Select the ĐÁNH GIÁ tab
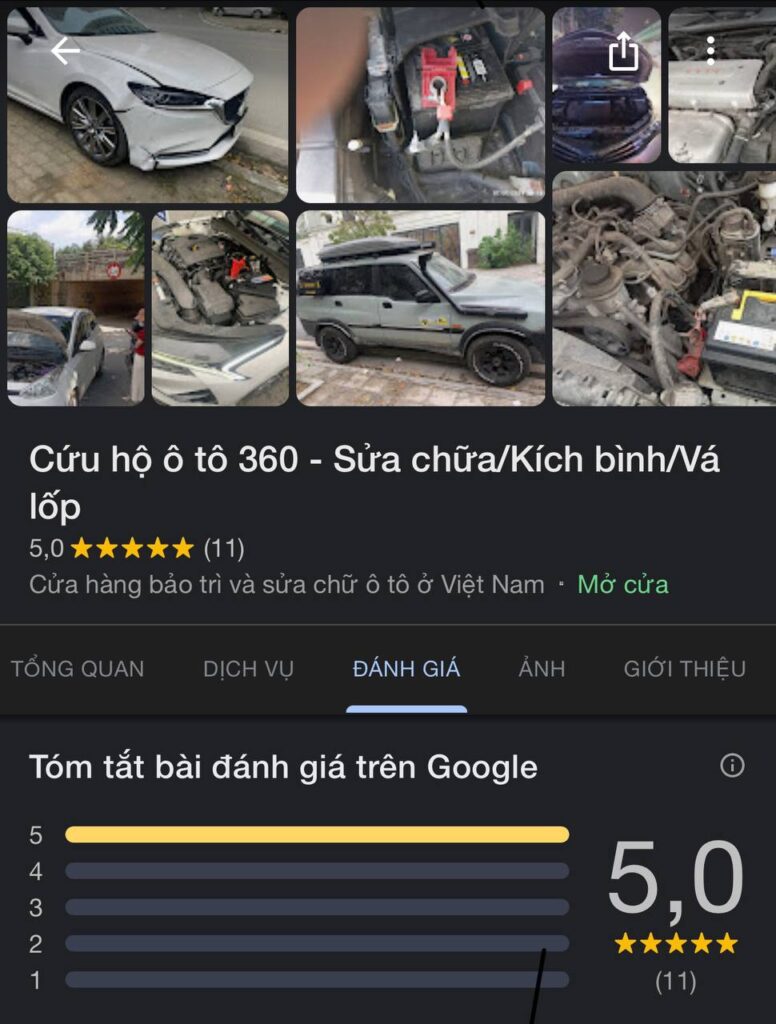Screen dimensions: 776x1024 (x=406, y=669)
